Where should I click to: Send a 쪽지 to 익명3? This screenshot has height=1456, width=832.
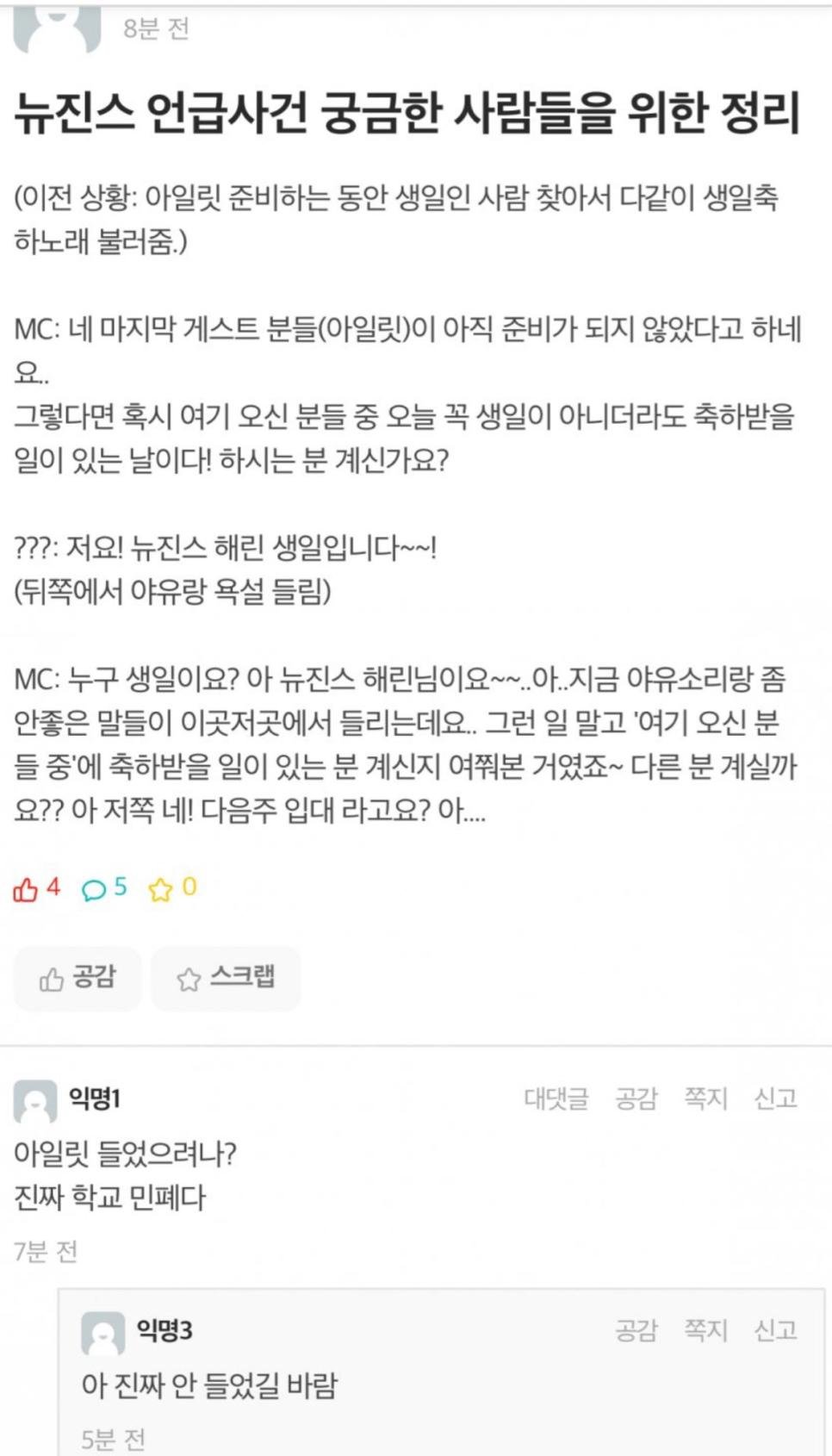(705, 1330)
